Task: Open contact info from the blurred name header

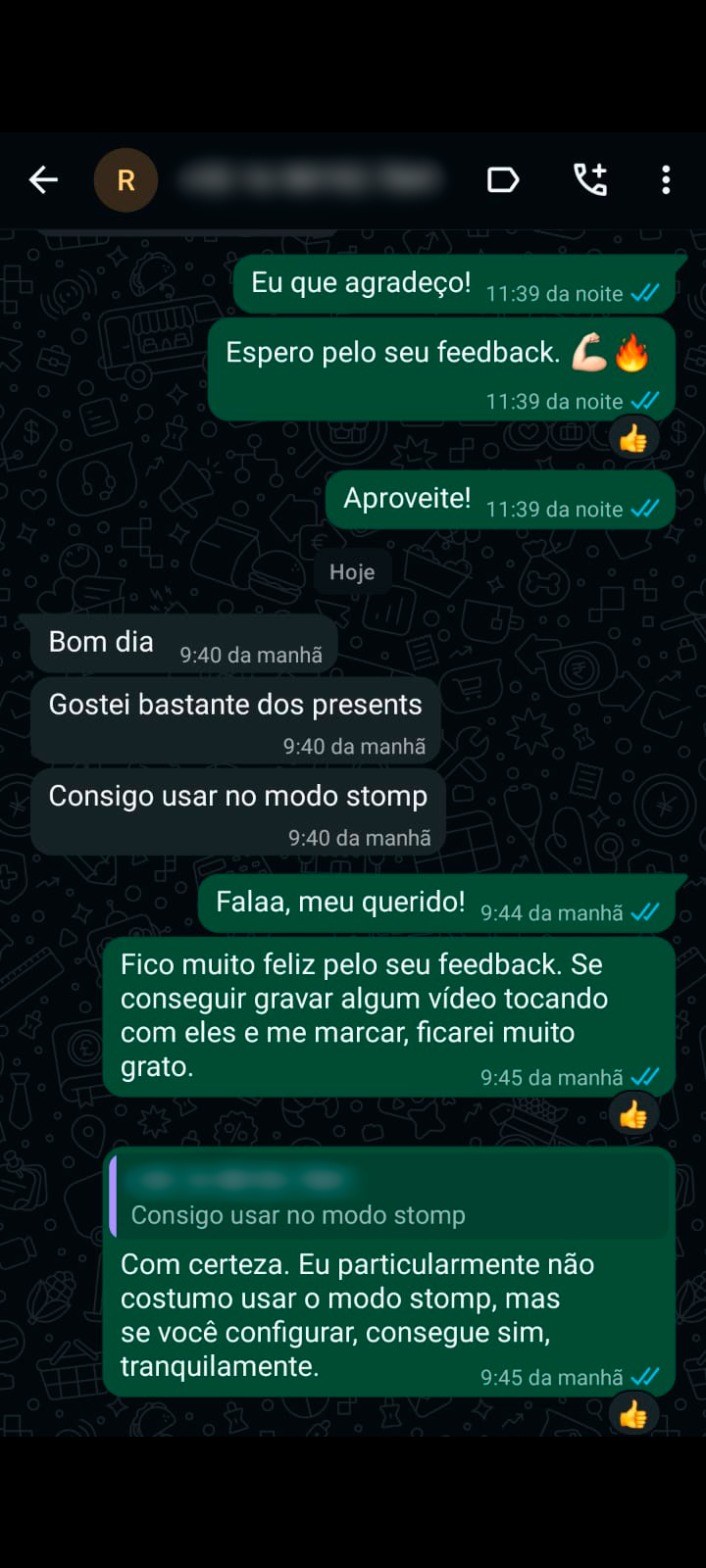Action: click(x=310, y=180)
